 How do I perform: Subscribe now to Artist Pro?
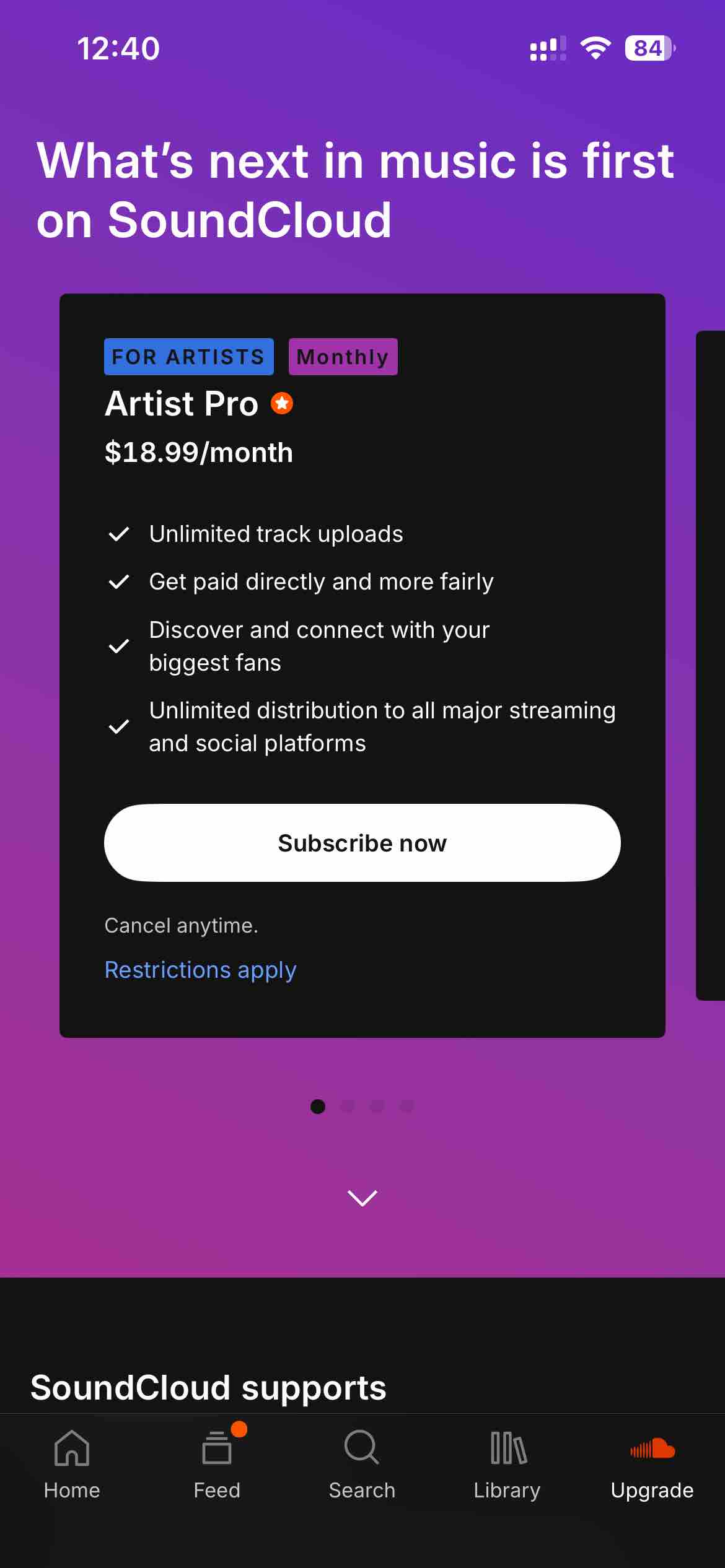(362, 843)
